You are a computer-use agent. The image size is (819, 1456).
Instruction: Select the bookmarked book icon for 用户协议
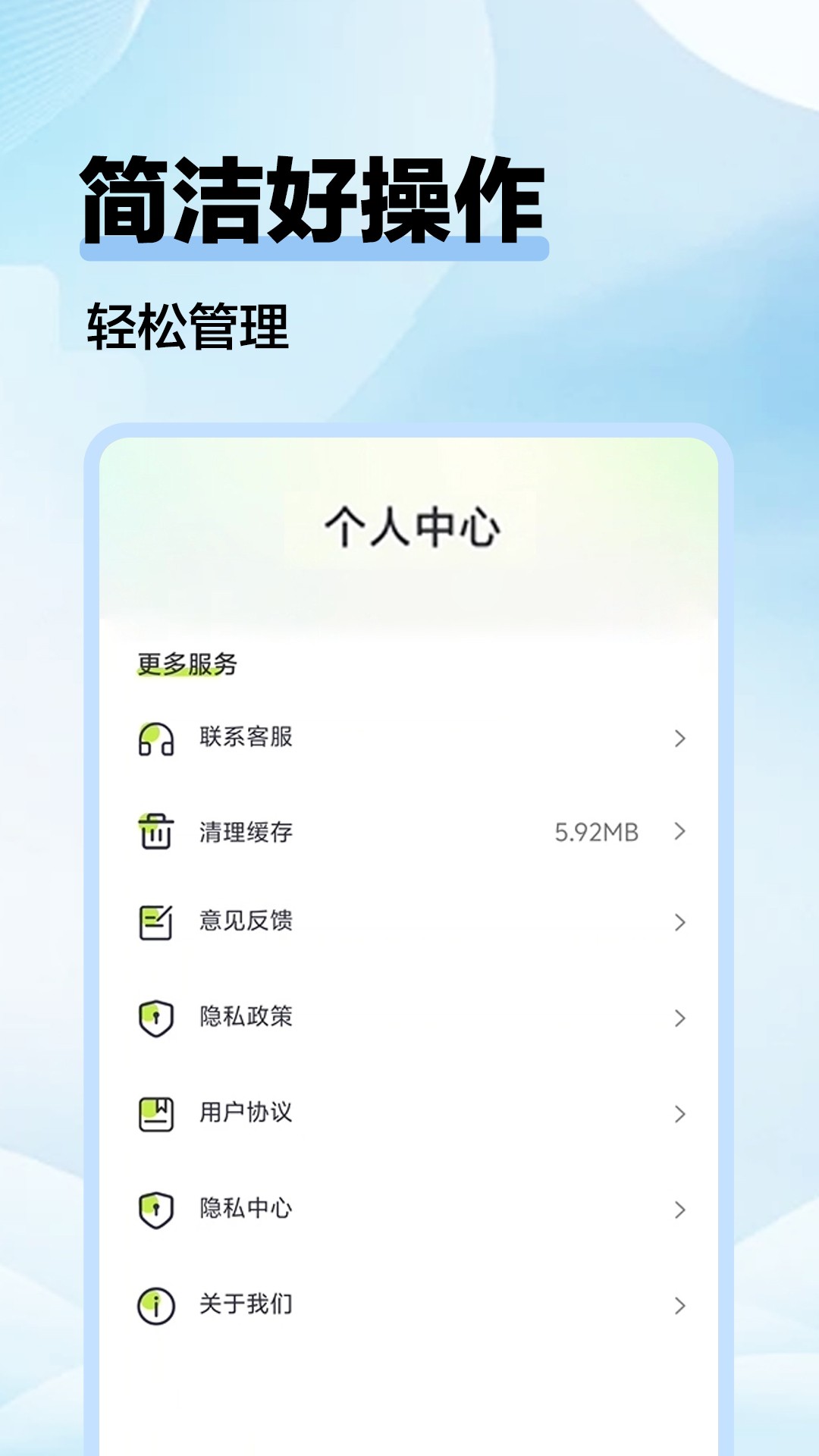154,1113
